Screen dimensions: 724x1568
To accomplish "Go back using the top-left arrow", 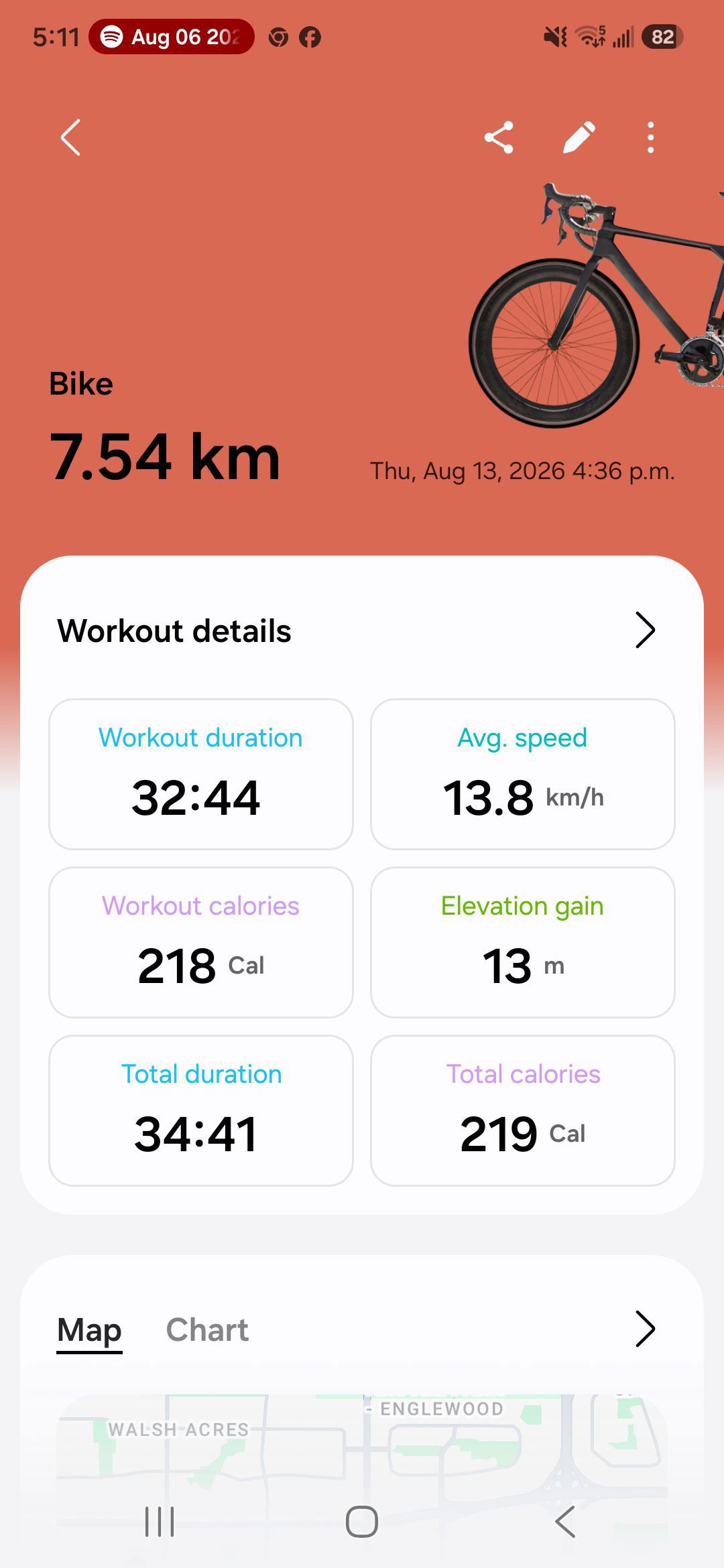I will tap(70, 137).
